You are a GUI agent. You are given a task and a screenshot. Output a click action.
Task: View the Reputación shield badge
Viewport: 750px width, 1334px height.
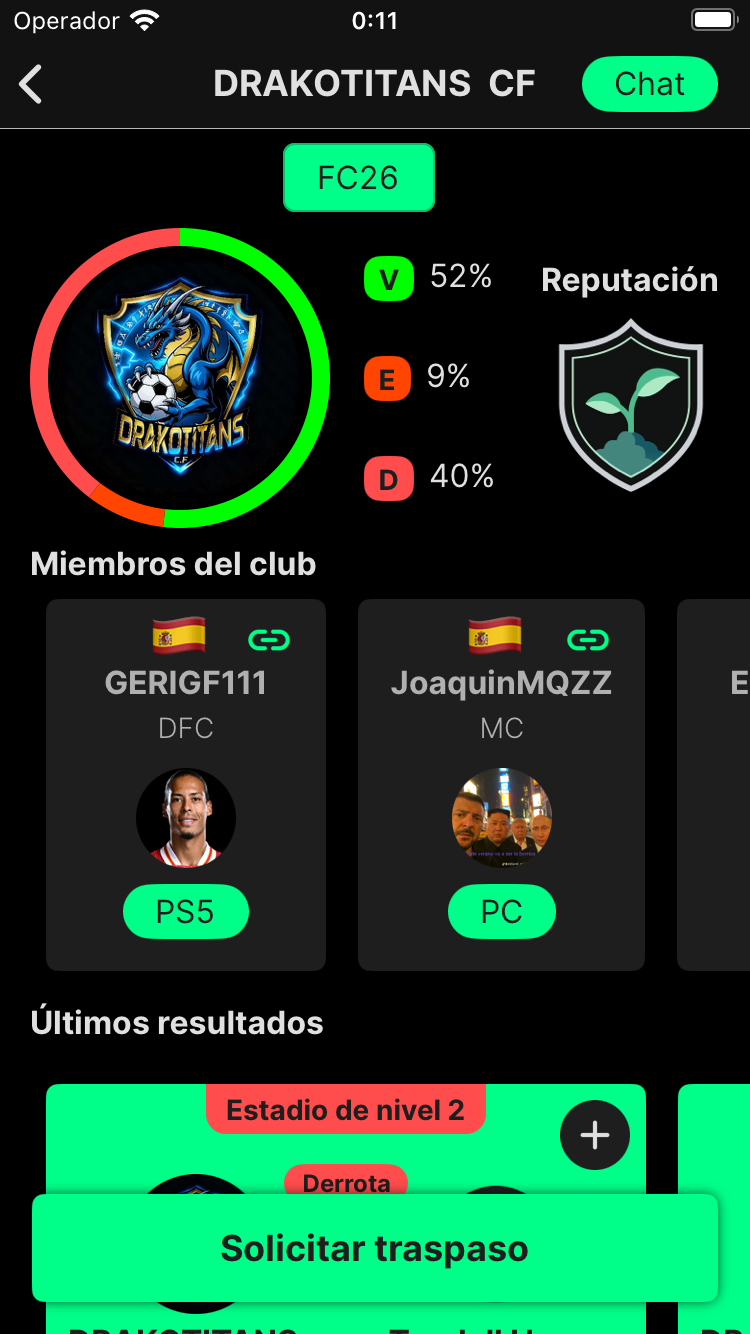pos(630,405)
